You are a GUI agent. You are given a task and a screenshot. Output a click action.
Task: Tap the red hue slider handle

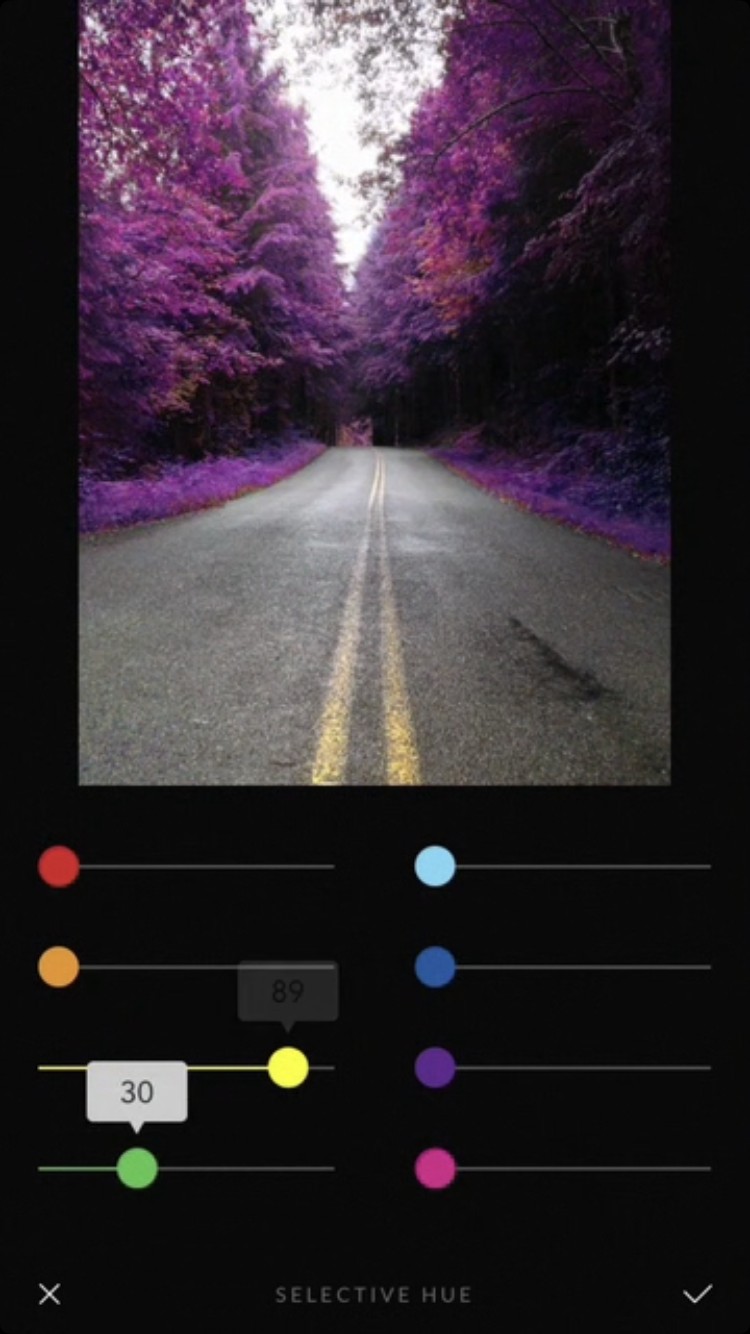[59, 866]
